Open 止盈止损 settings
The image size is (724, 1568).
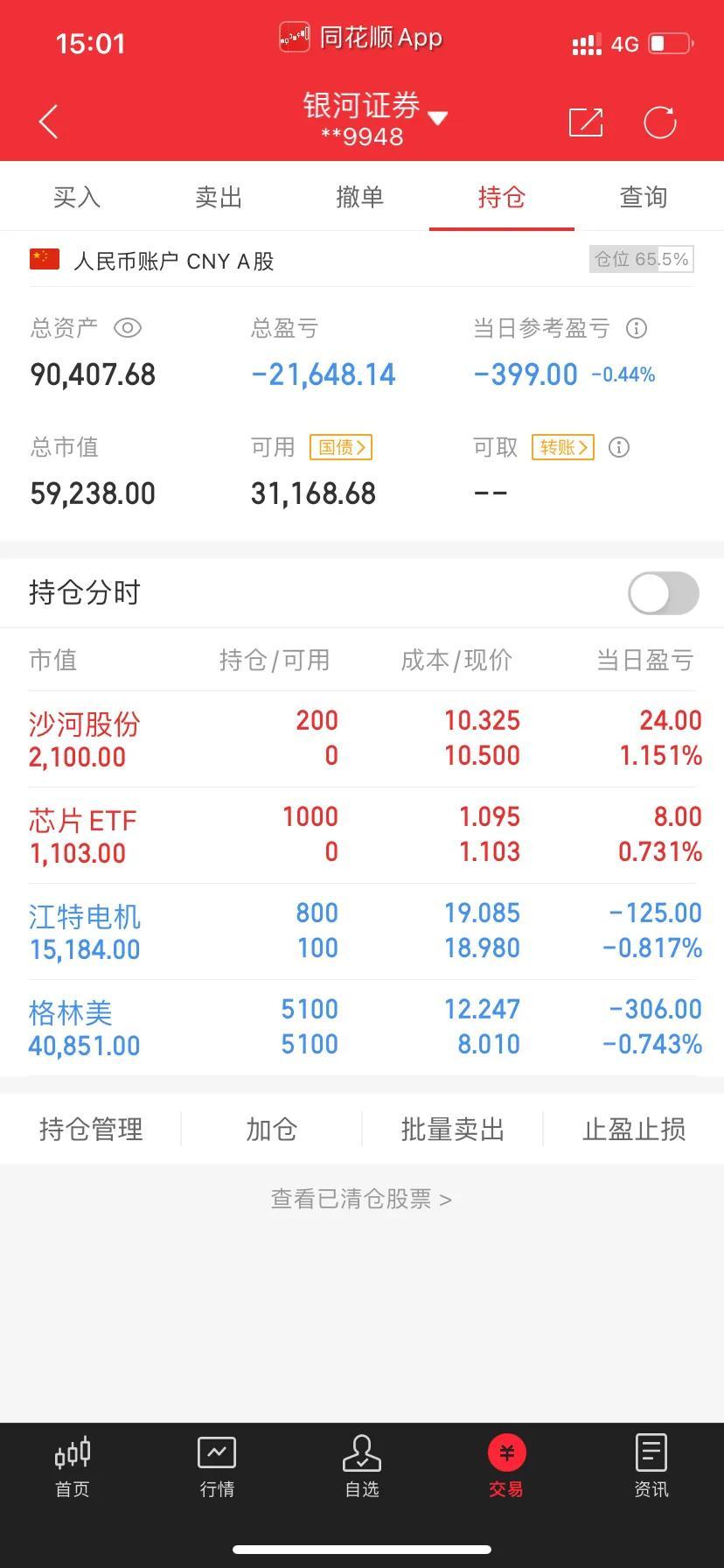click(x=634, y=1130)
